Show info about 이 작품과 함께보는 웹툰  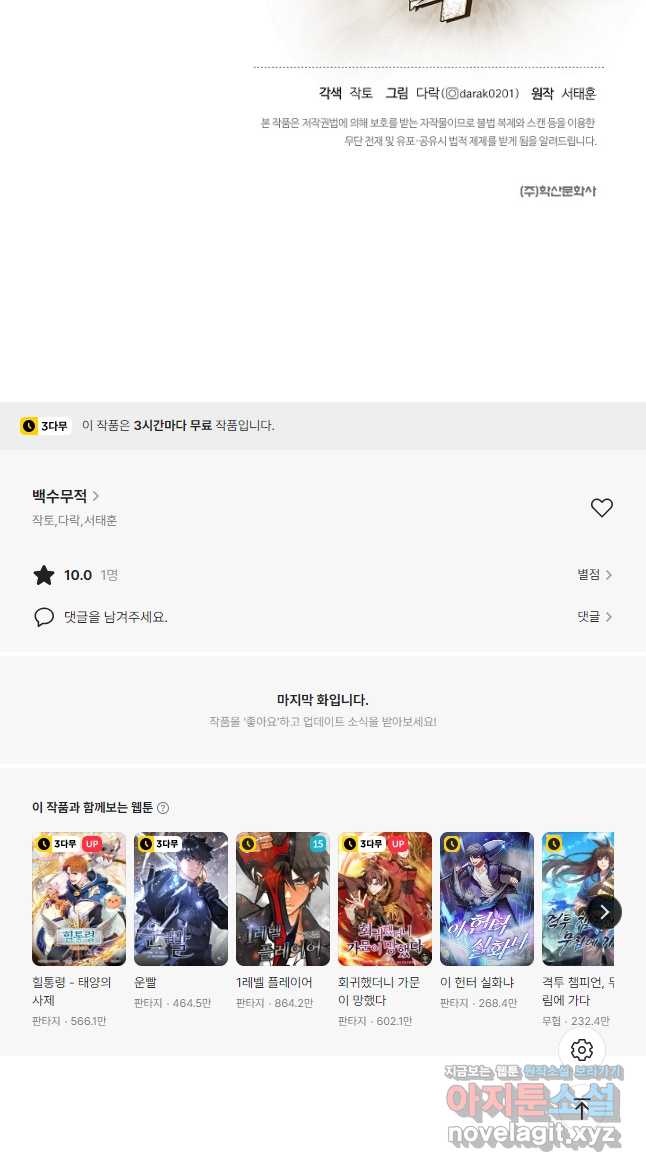click(163, 808)
